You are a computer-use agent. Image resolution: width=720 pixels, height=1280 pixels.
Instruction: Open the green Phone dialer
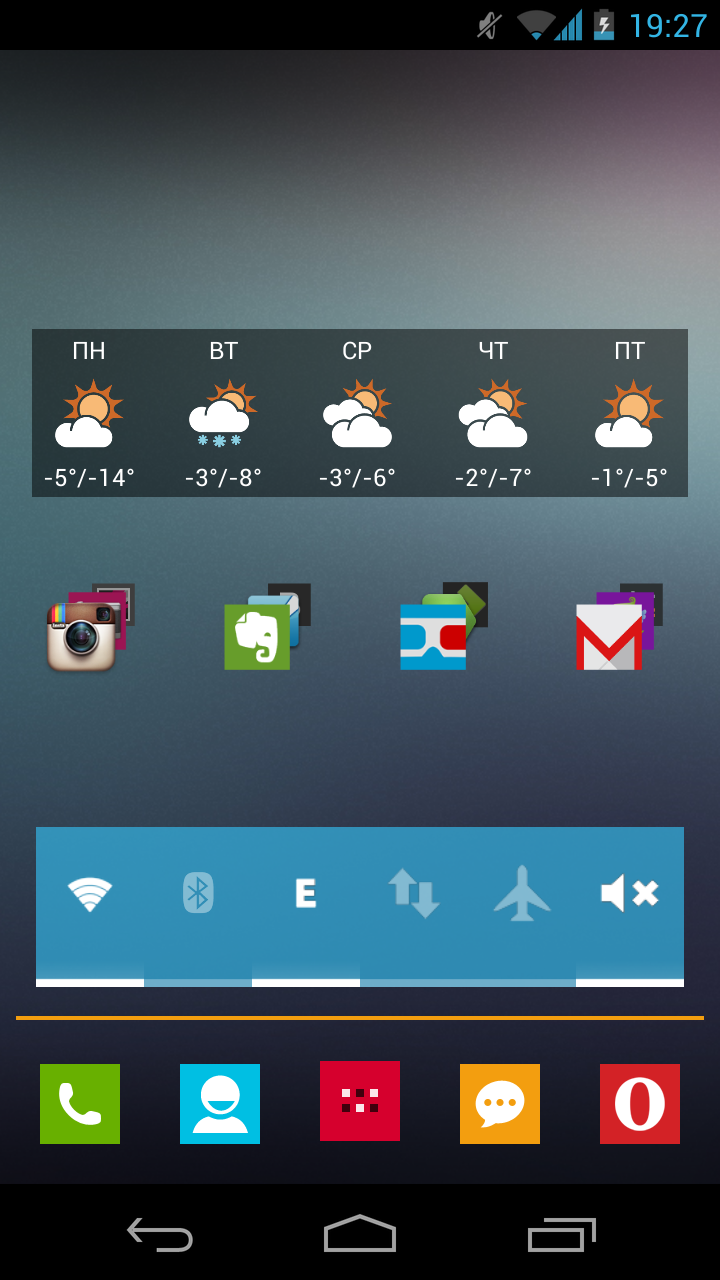point(80,1104)
